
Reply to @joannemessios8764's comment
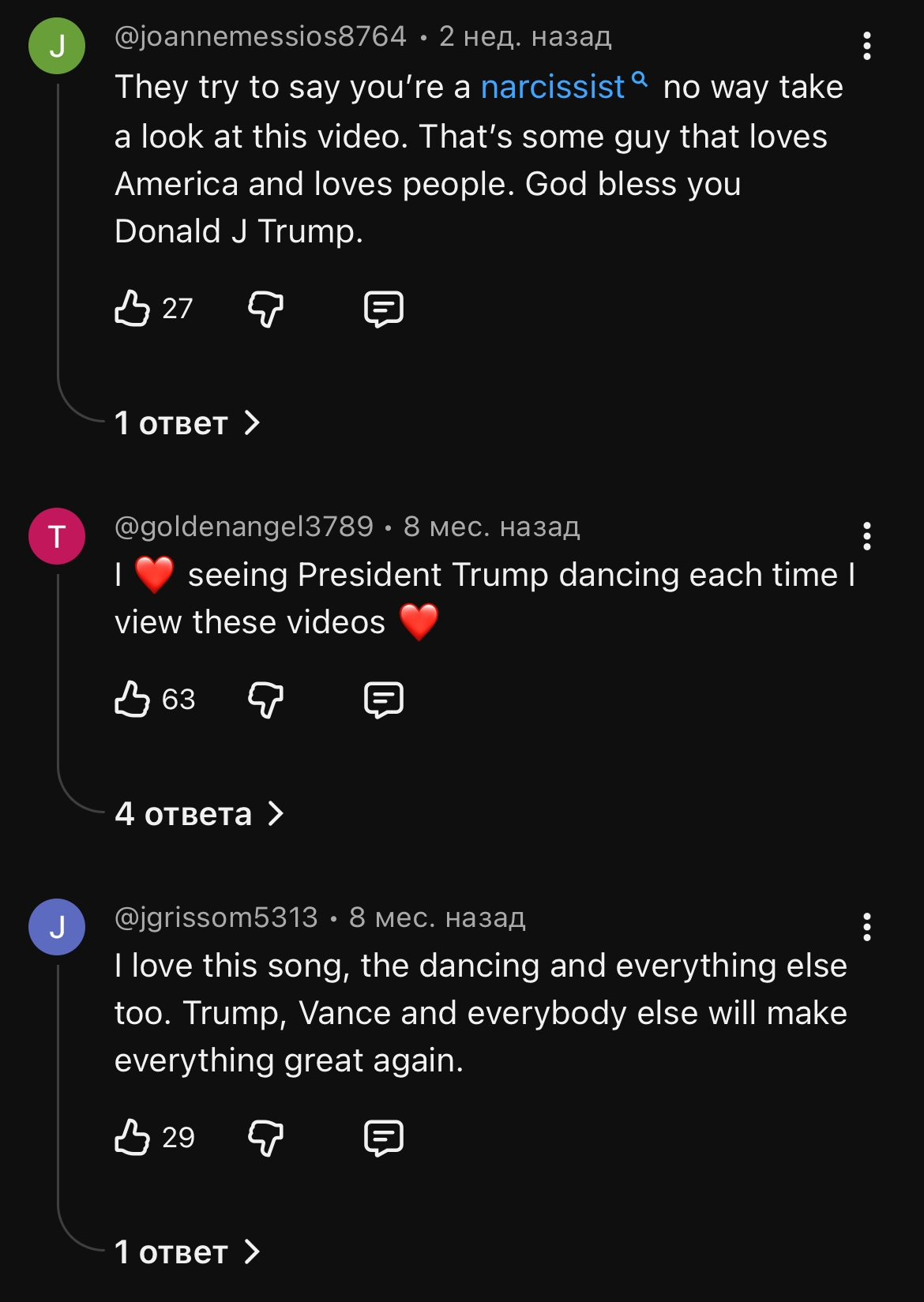(383, 308)
